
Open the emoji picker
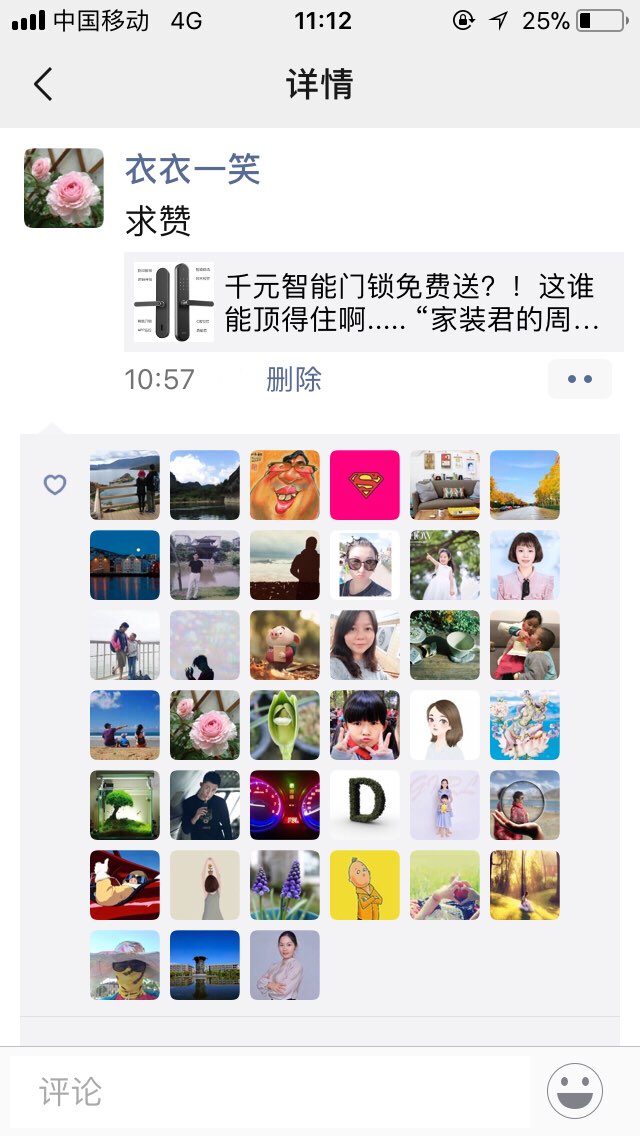coord(575,1091)
